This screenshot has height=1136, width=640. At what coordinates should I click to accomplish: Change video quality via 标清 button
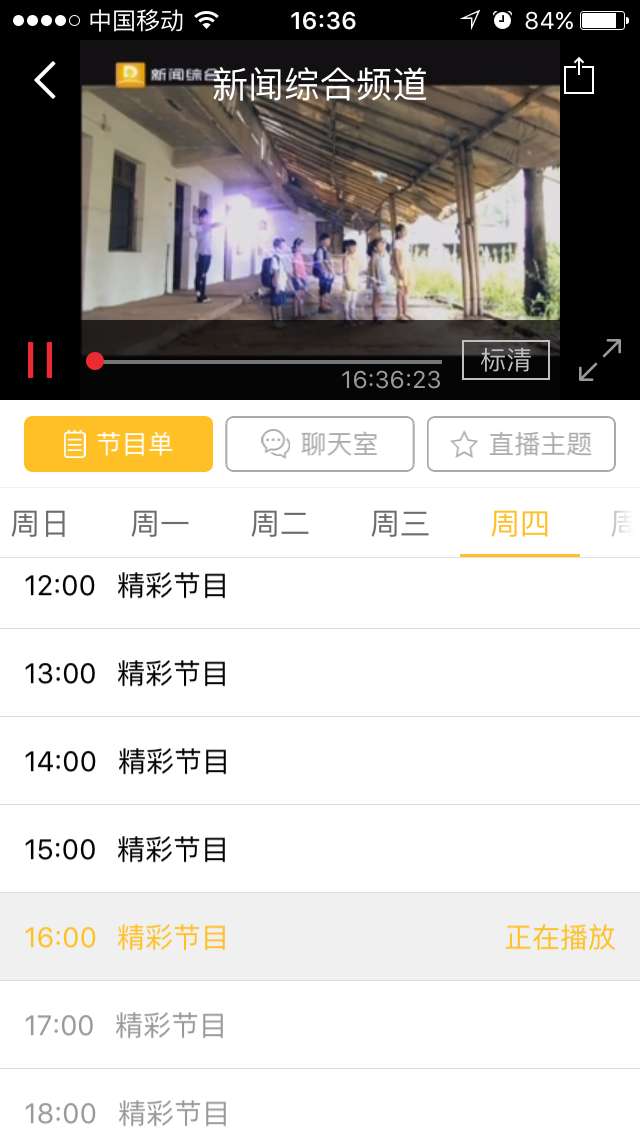[x=506, y=361]
